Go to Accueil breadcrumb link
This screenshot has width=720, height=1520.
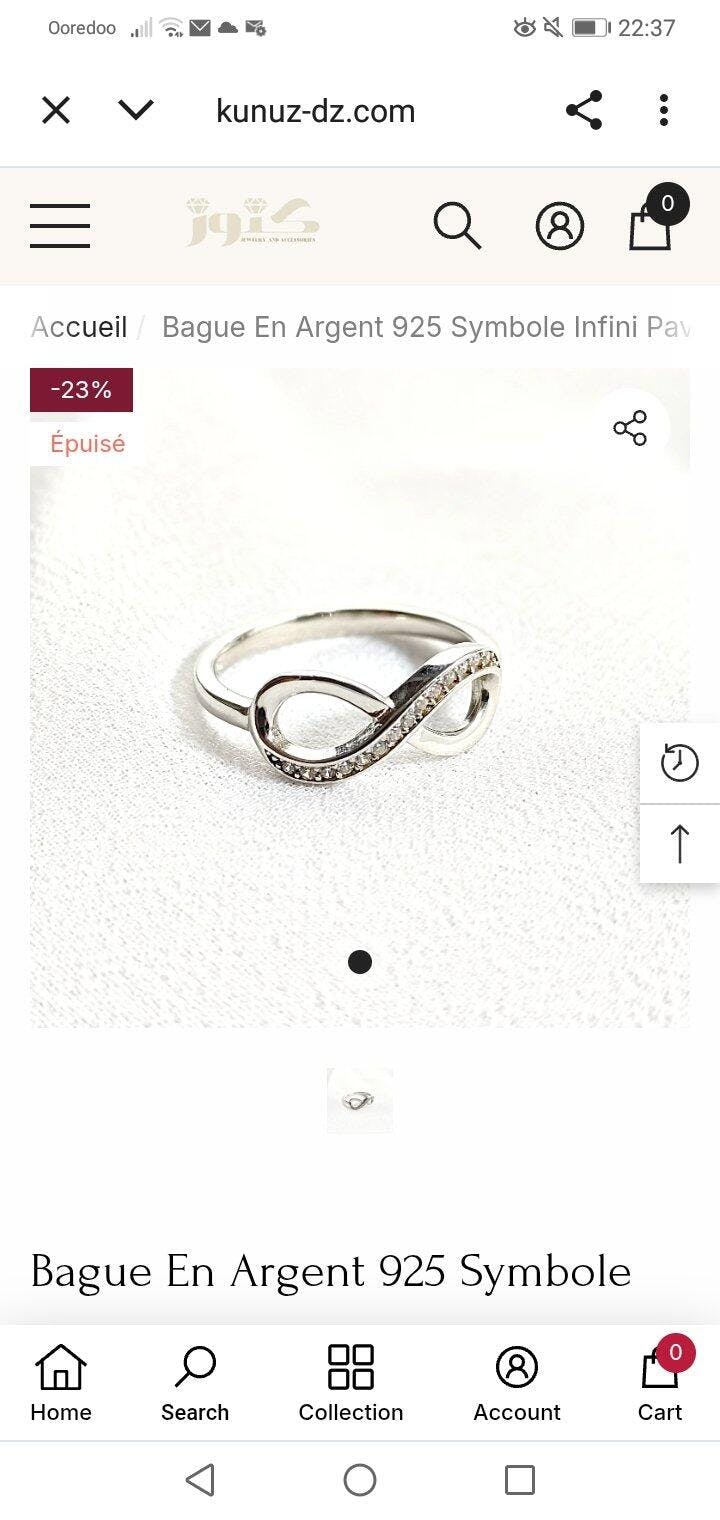[79, 327]
